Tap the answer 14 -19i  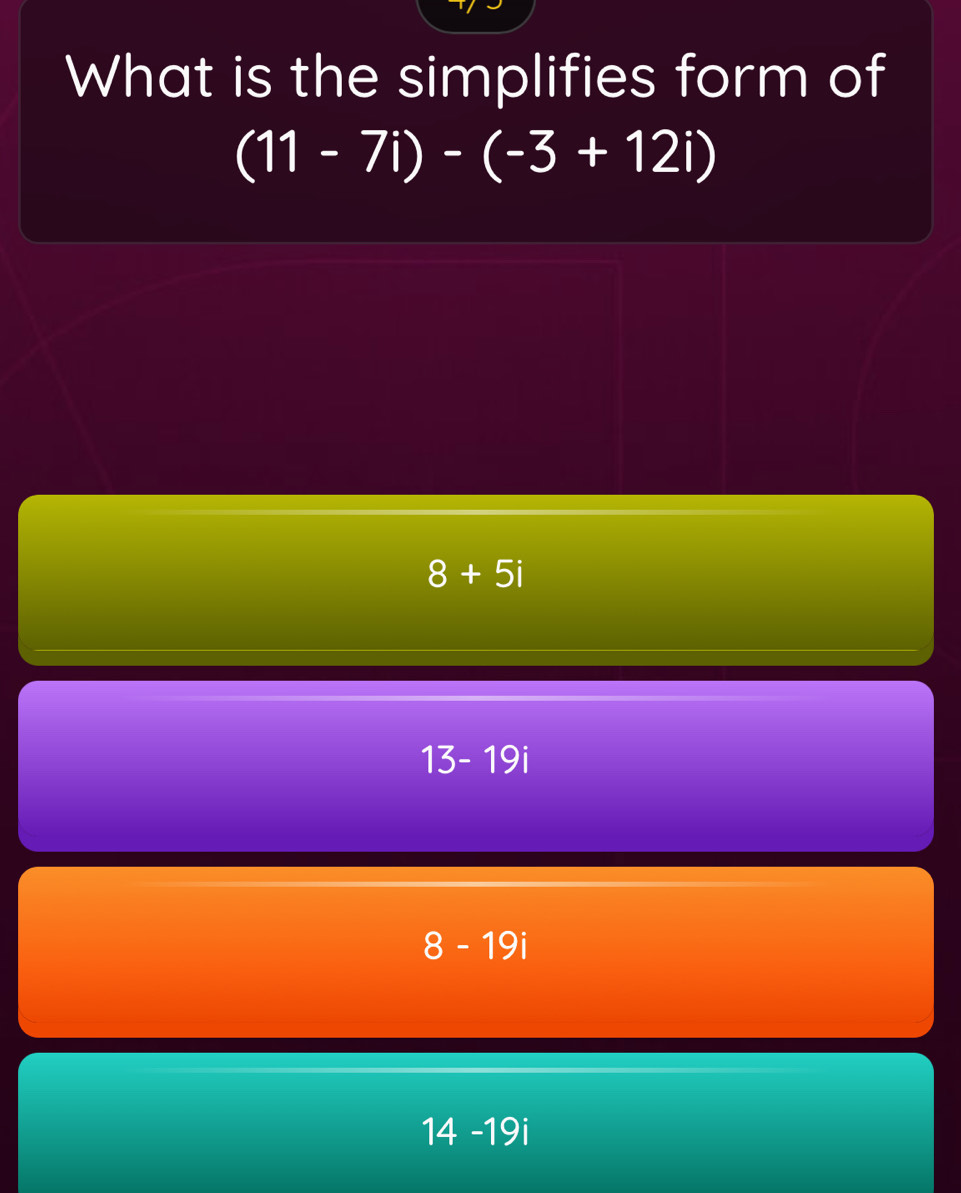[x=476, y=1123]
